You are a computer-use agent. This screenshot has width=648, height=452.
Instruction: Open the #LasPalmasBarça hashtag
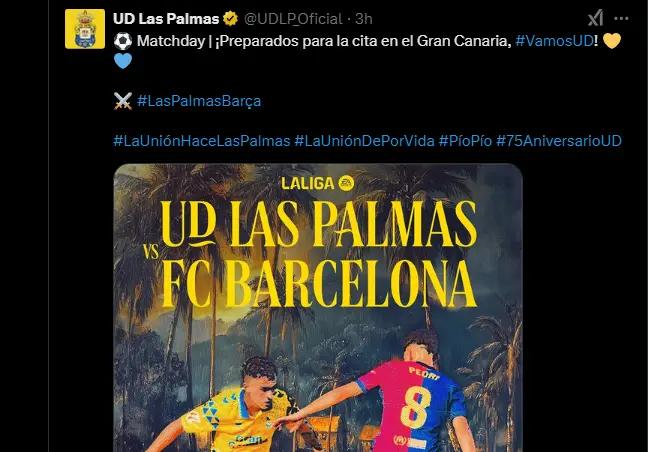pyautogui.click(x=198, y=101)
